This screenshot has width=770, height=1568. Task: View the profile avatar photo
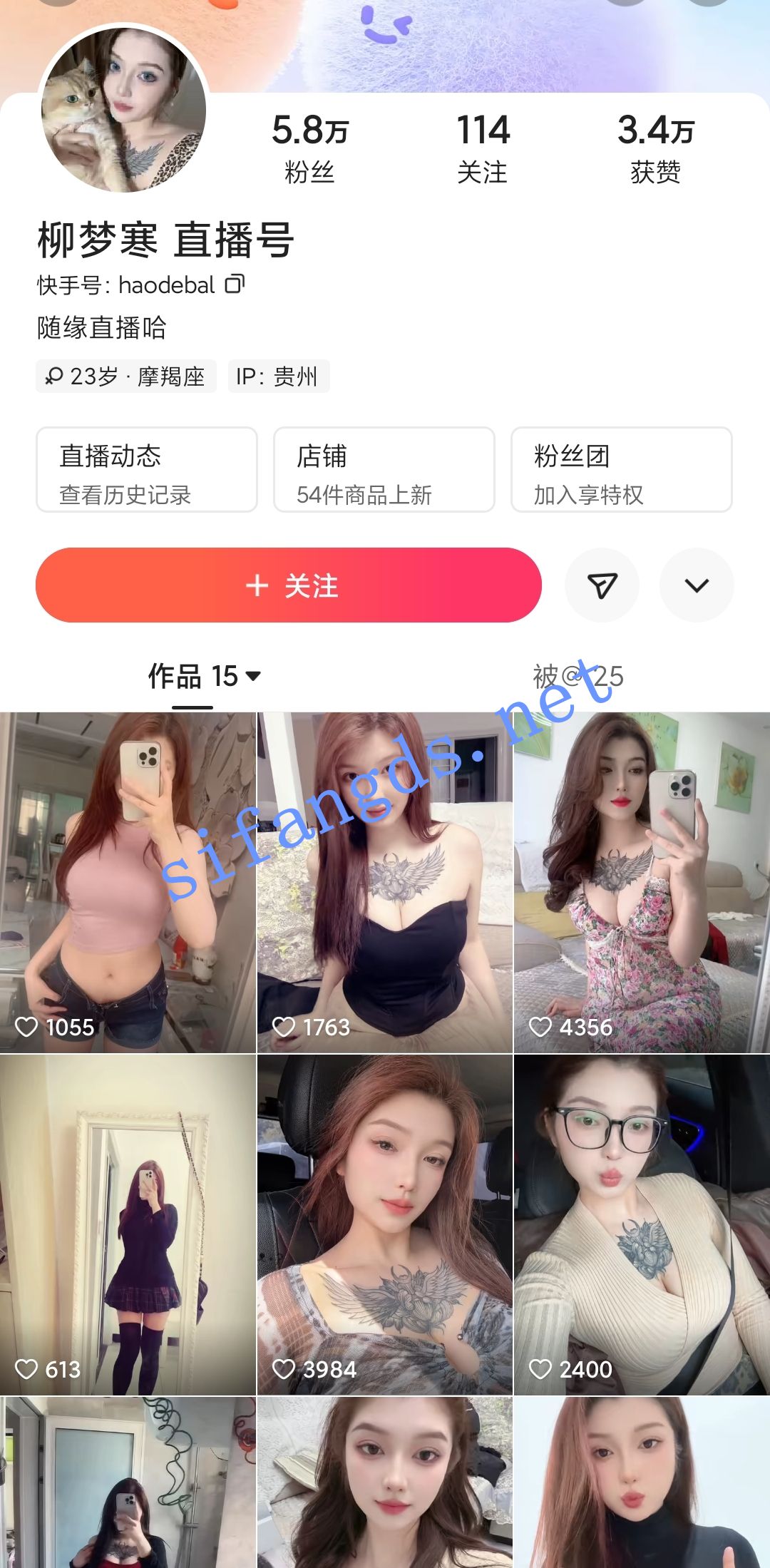(x=124, y=109)
